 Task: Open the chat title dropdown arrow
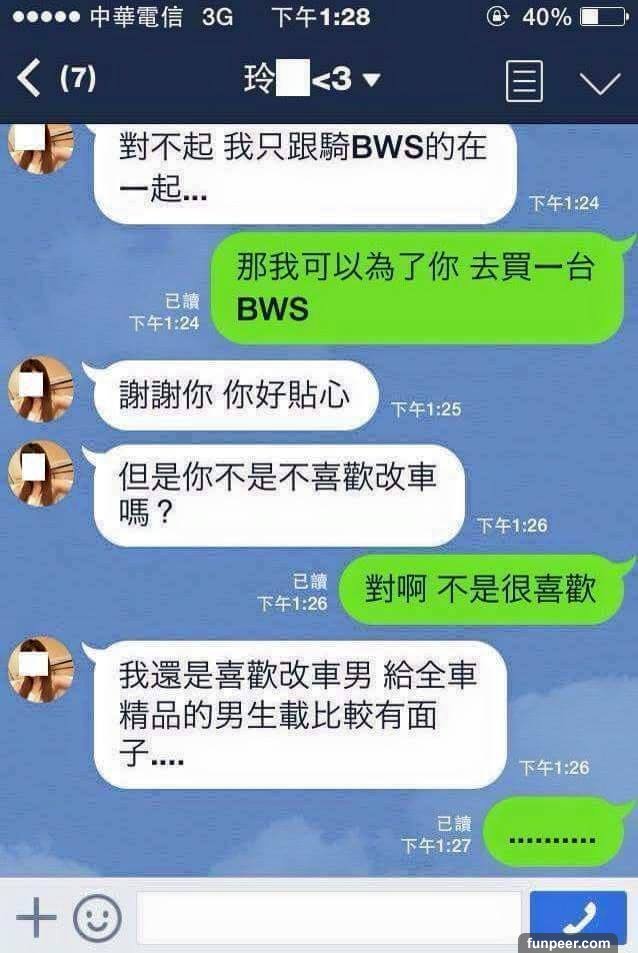(x=371, y=80)
